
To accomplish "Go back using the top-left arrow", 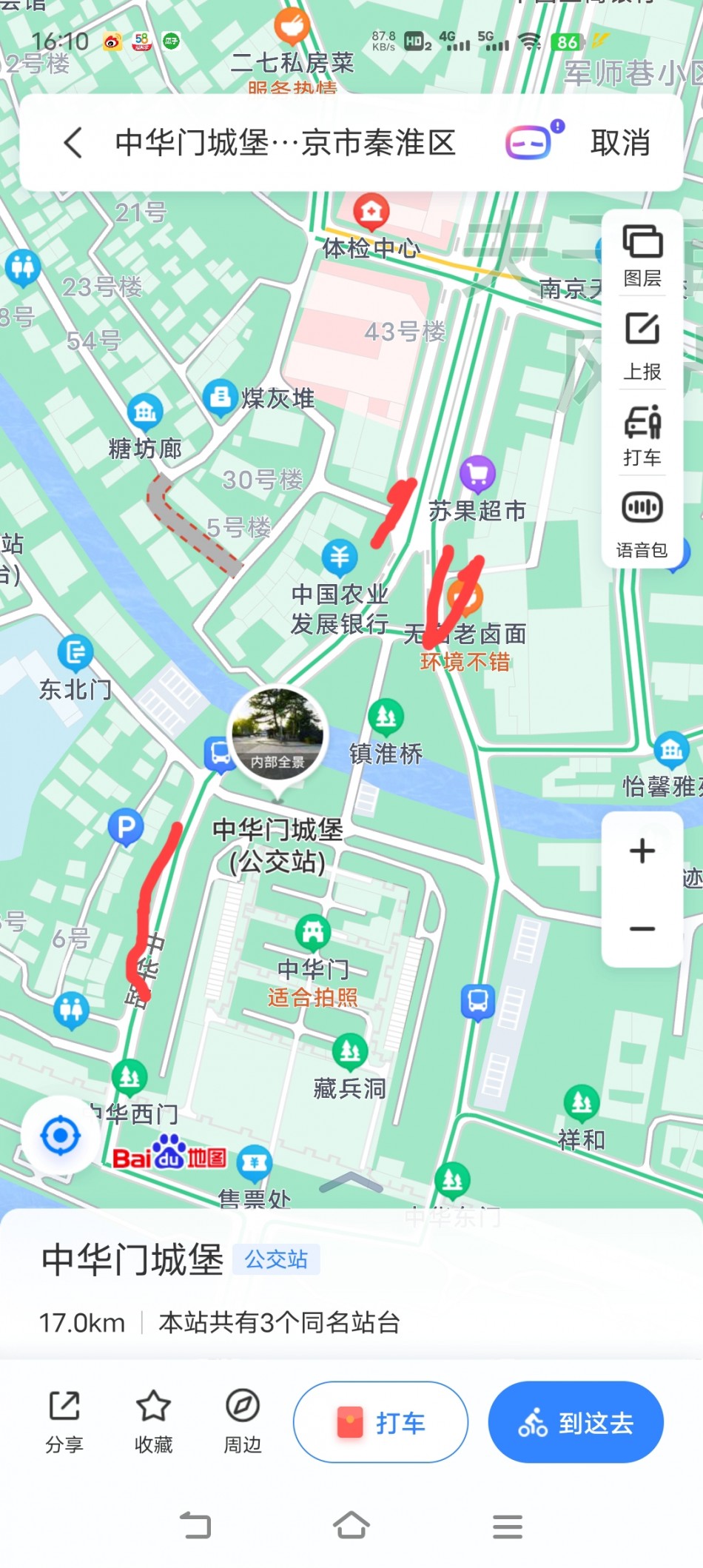I will (73, 142).
